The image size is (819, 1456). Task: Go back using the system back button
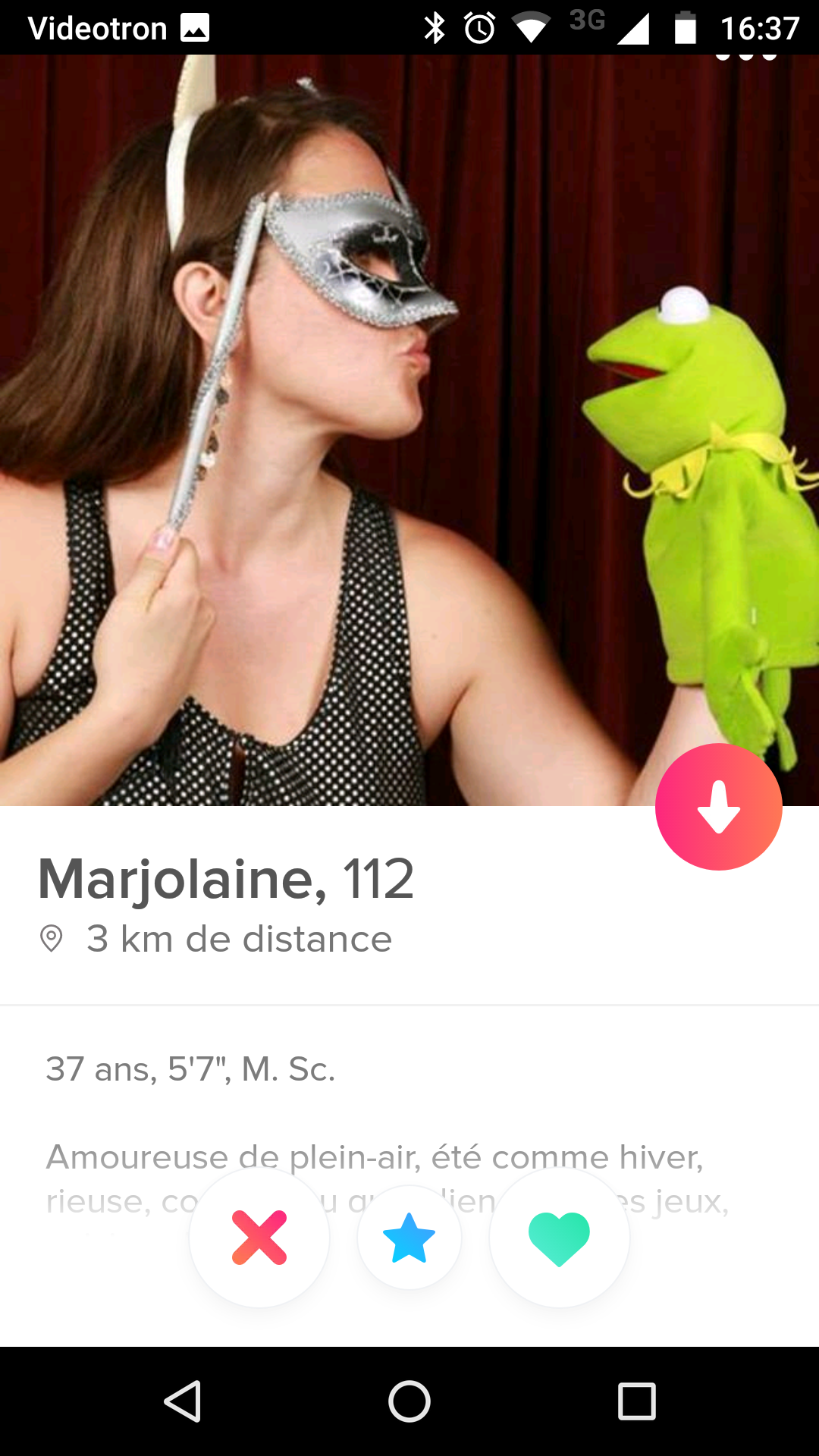pos(183,1401)
